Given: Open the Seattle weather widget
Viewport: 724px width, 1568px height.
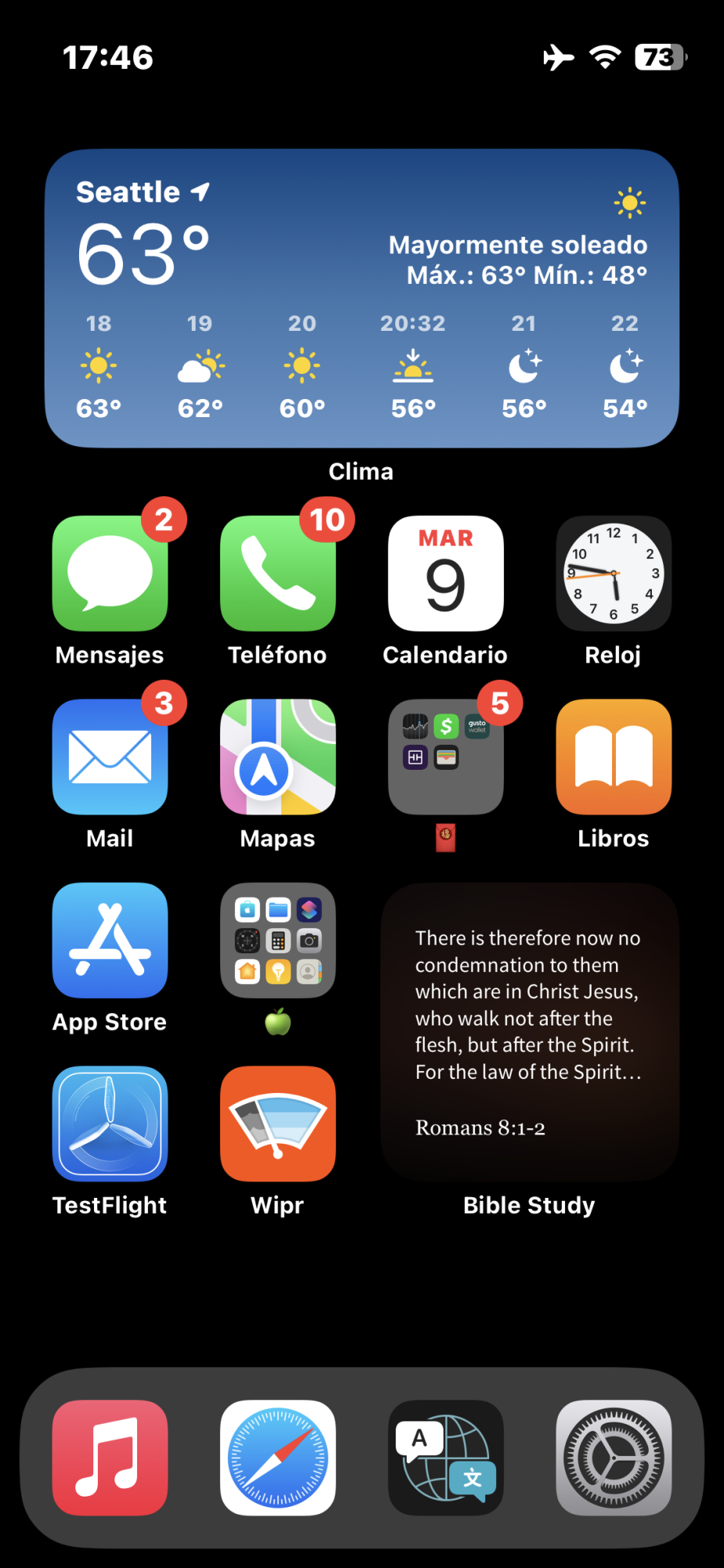Looking at the screenshot, I should point(362,298).
